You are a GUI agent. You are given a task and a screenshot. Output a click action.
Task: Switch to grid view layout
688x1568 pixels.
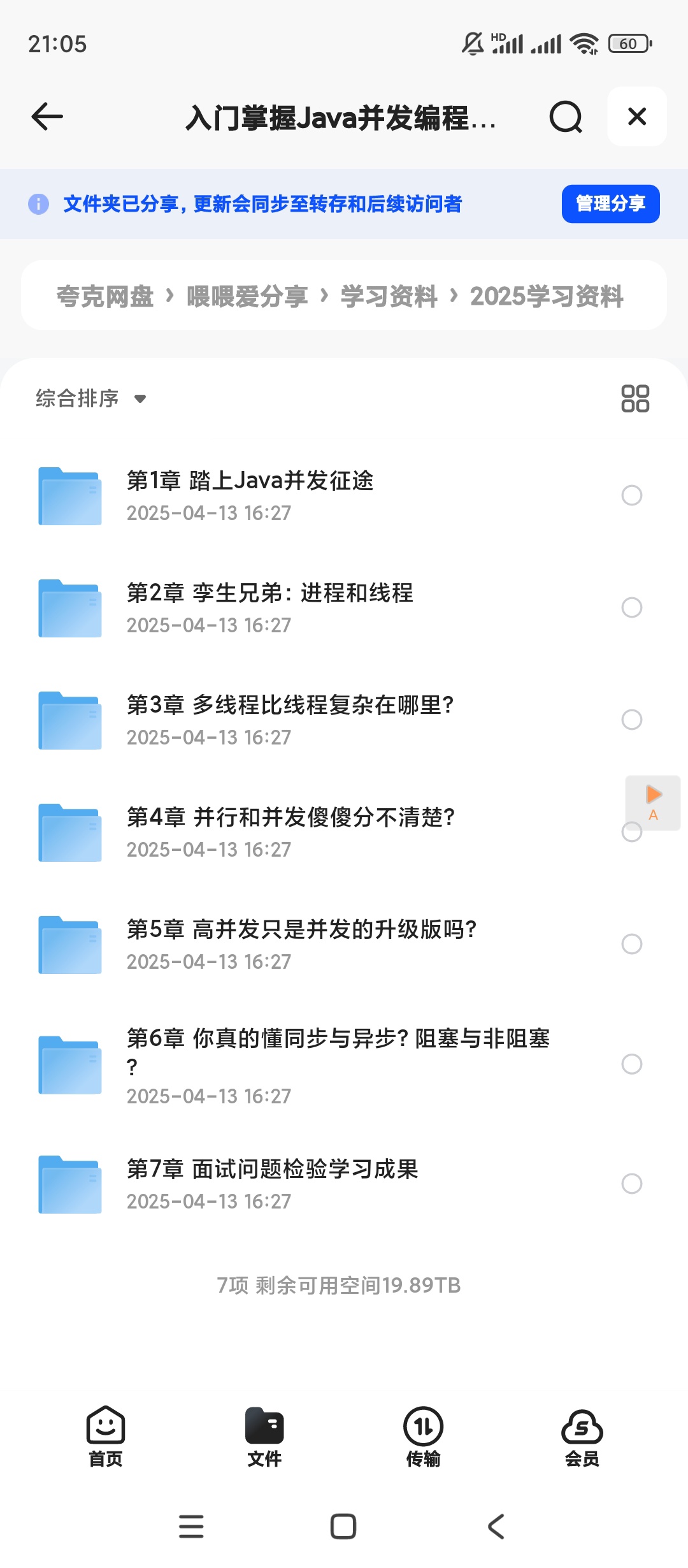pos(635,398)
